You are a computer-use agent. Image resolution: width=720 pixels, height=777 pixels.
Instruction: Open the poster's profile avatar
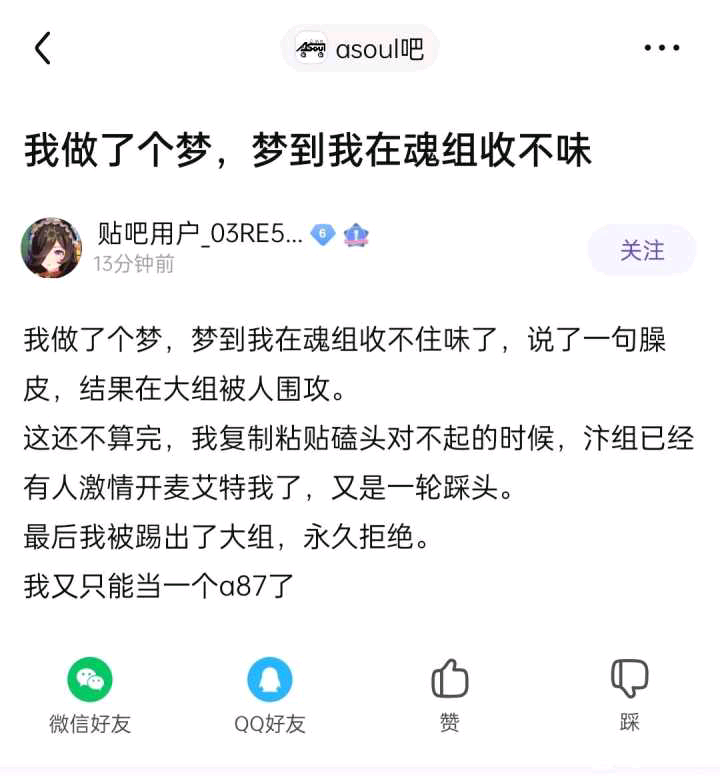(x=51, y=248)
